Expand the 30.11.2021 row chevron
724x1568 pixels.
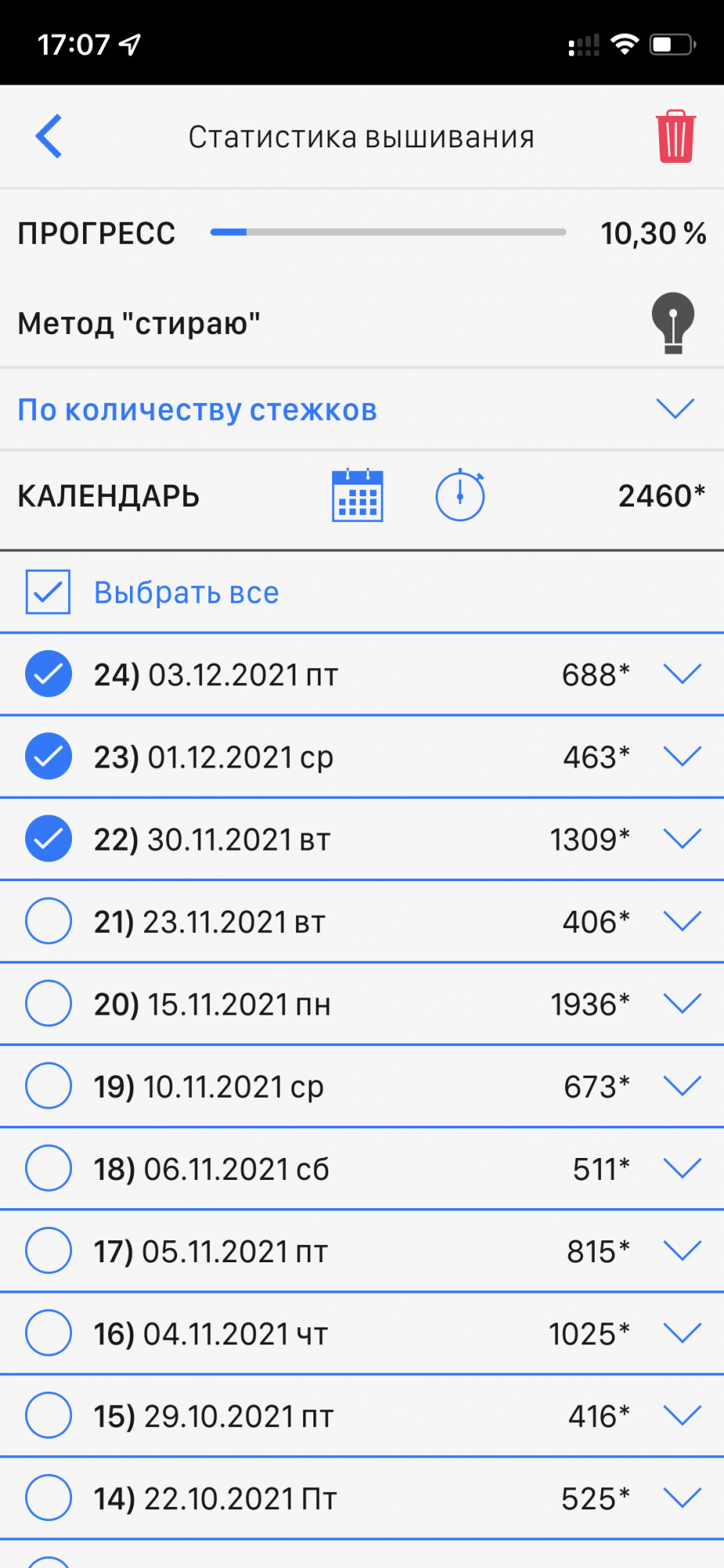pyautogui.click(x=682, y=839)
